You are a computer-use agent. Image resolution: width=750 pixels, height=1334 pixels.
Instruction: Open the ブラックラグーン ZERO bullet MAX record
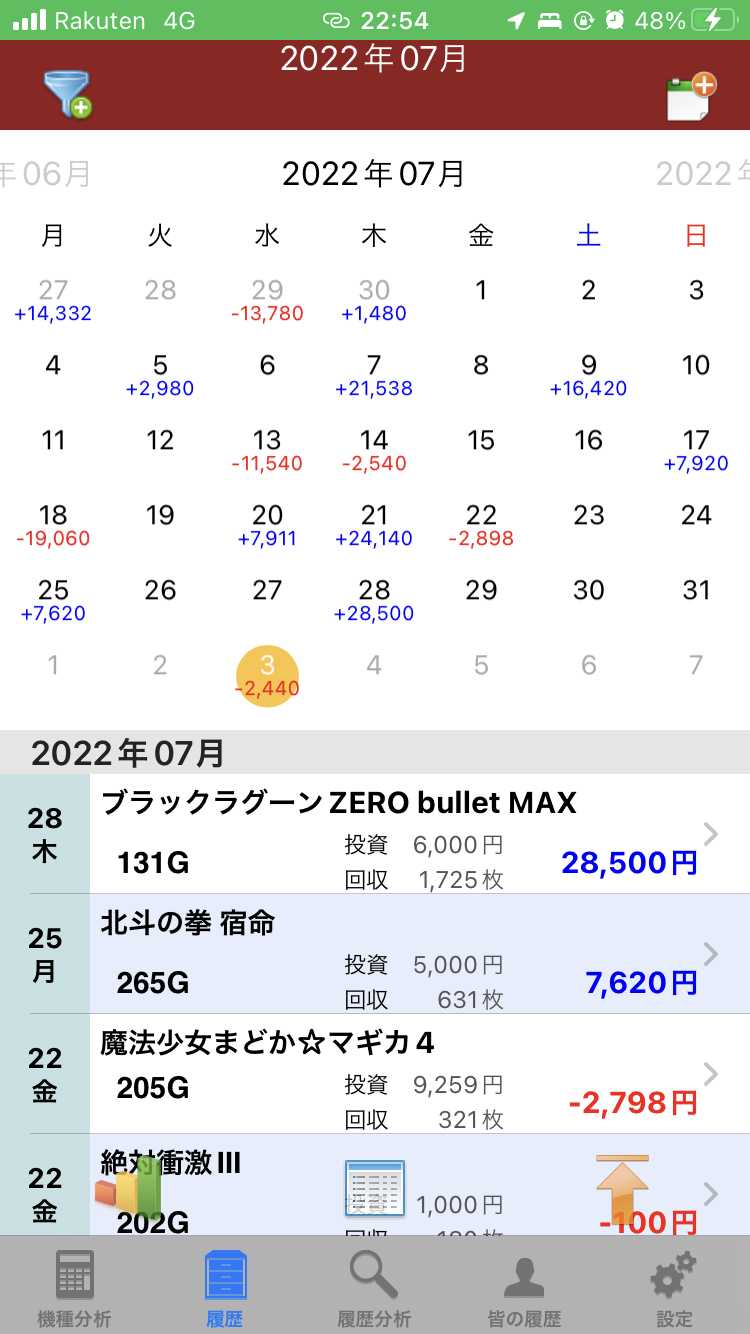[x=375, y=834]
